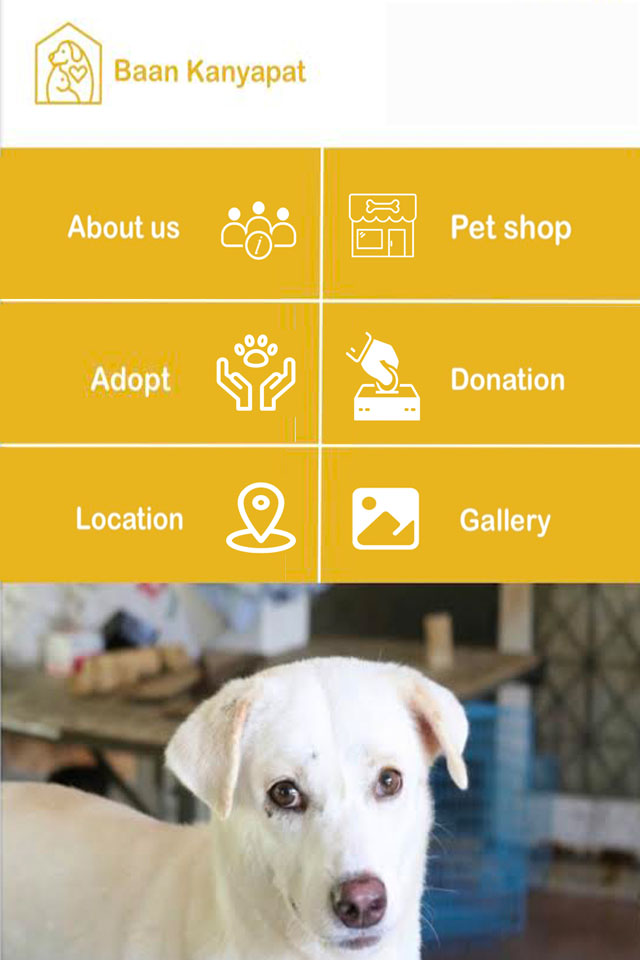640x960 pixels.
Task: Open the About us section
Action: (160, 226)
